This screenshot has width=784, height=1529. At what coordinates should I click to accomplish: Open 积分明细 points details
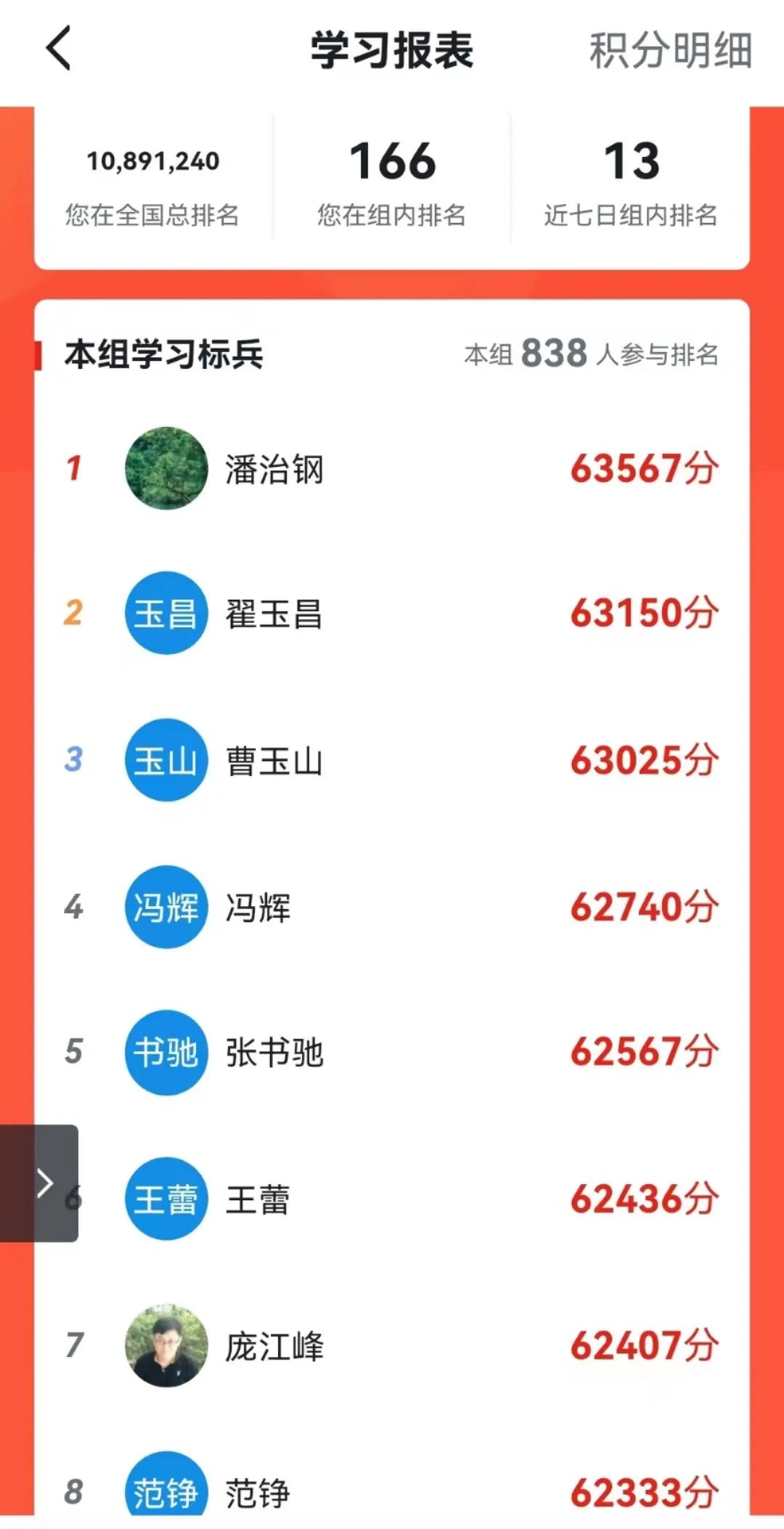[669, 50]
